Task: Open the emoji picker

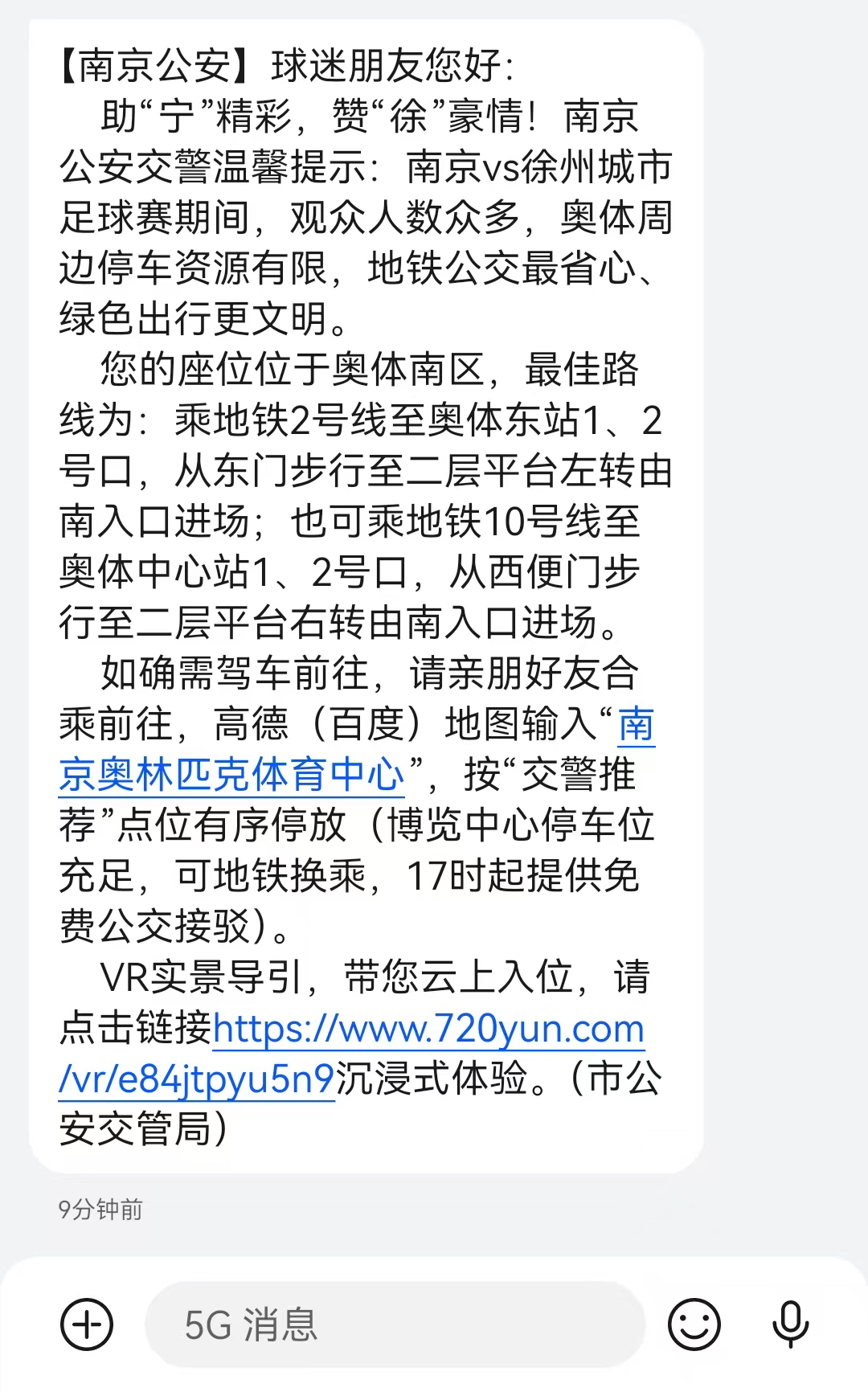Action: (x=694, y=1324)
